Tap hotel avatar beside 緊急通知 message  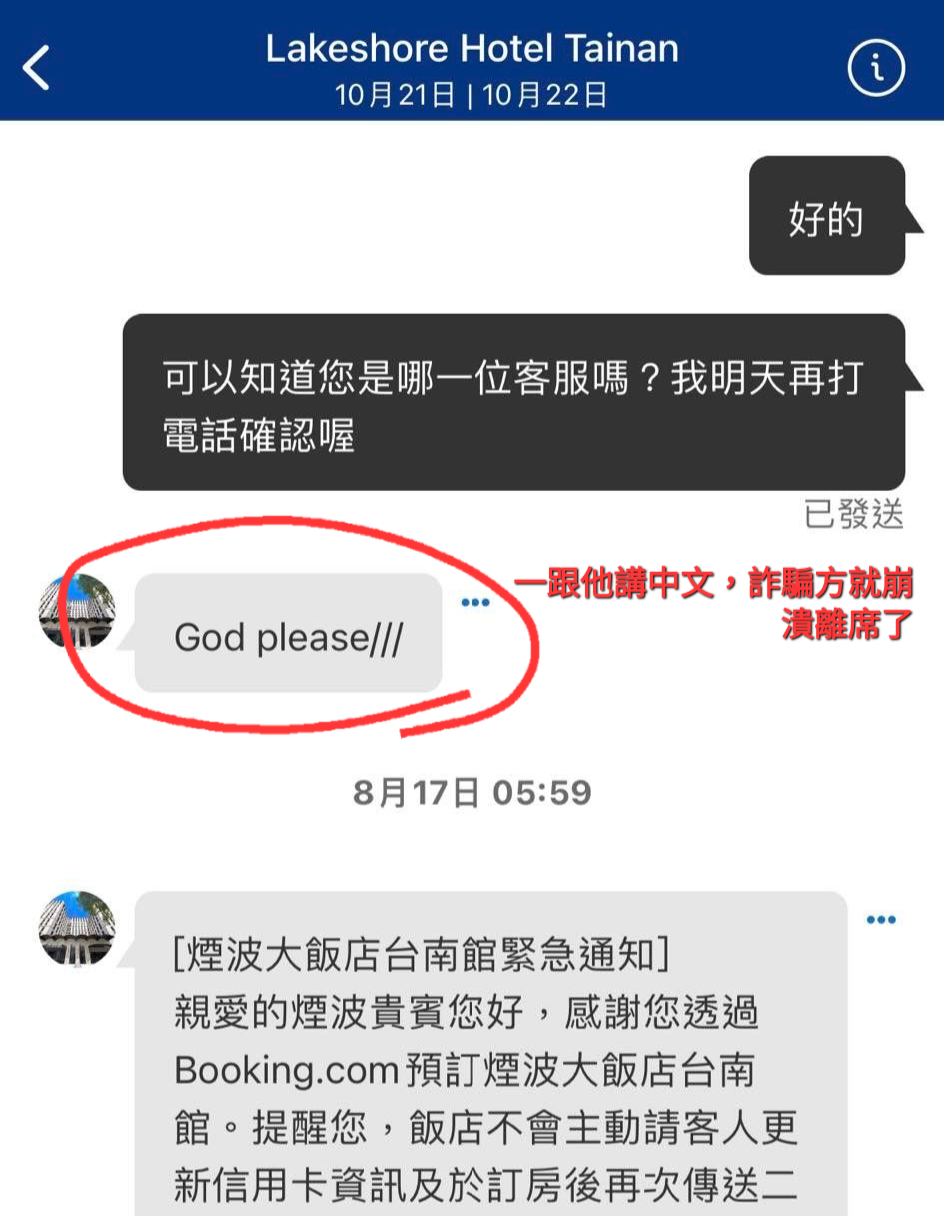pos(77,929)
